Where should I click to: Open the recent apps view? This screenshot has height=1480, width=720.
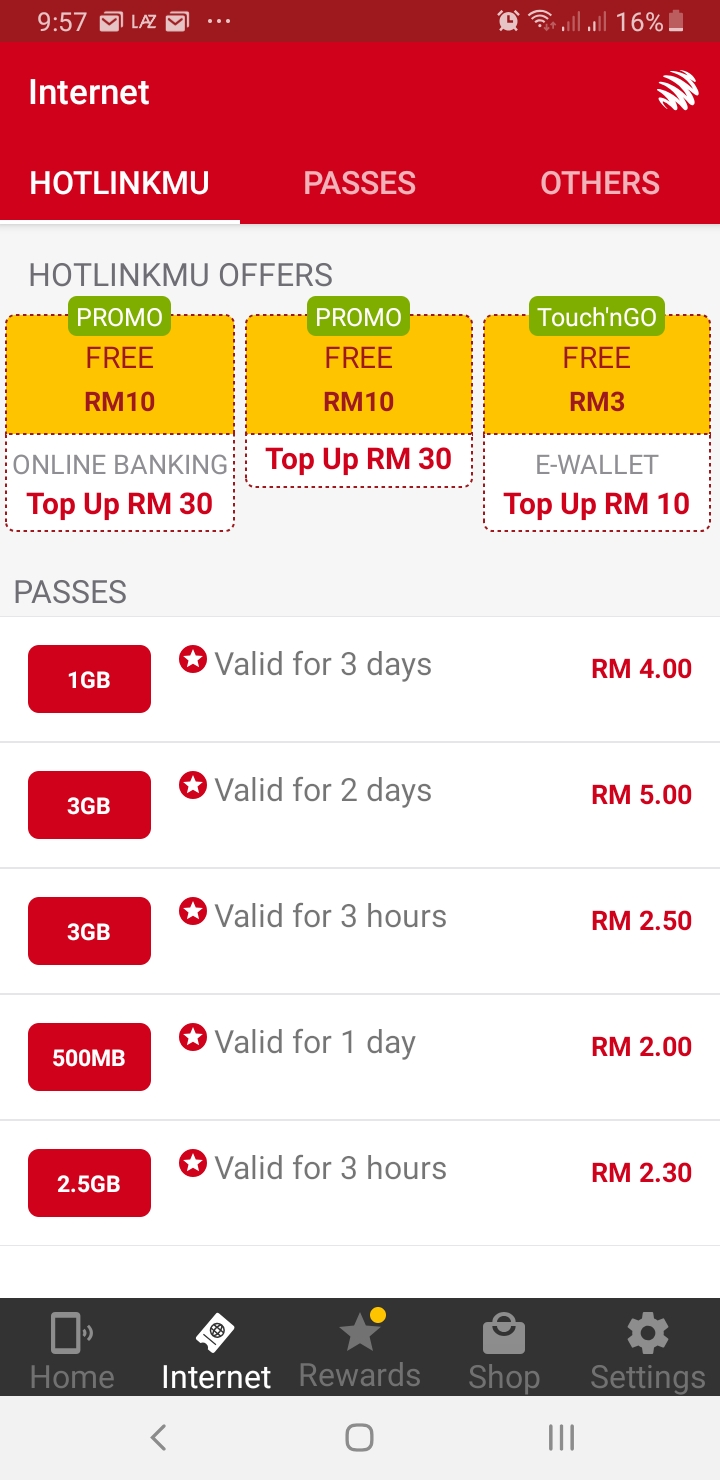[x=561, y=1438]
